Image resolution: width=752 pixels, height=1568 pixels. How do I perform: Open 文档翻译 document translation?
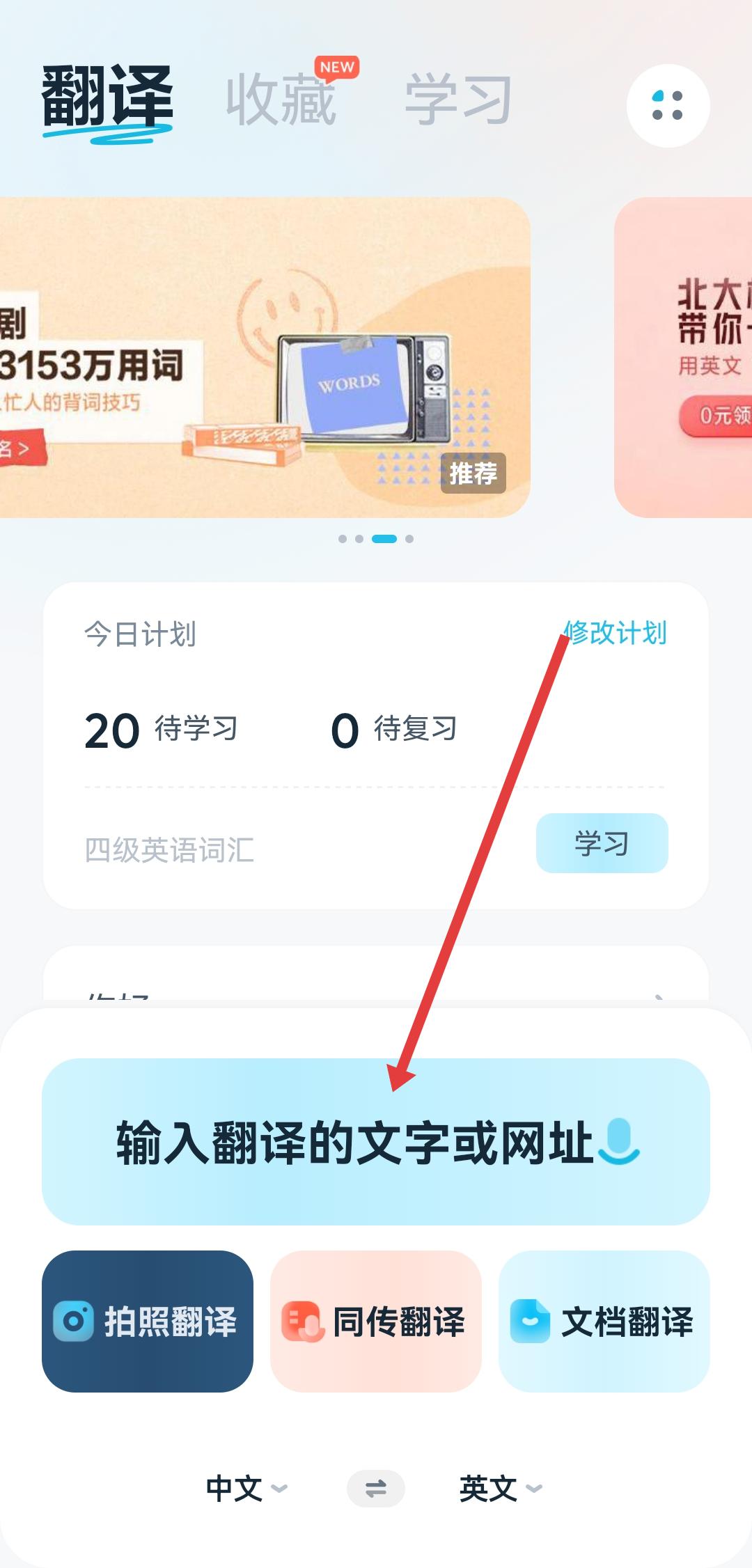point(604,1322)
